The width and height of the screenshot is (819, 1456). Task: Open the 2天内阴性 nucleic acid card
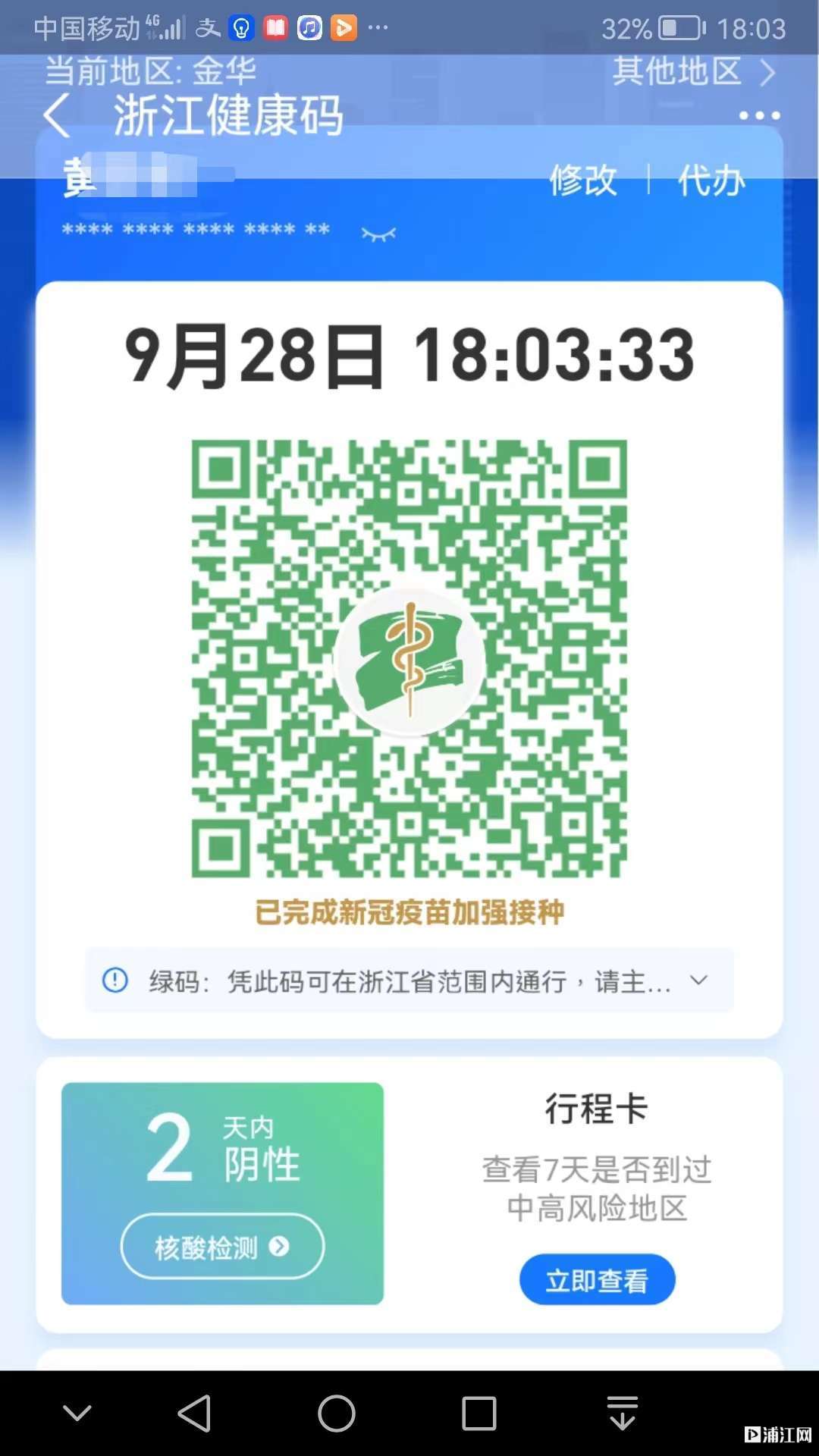222,1149
